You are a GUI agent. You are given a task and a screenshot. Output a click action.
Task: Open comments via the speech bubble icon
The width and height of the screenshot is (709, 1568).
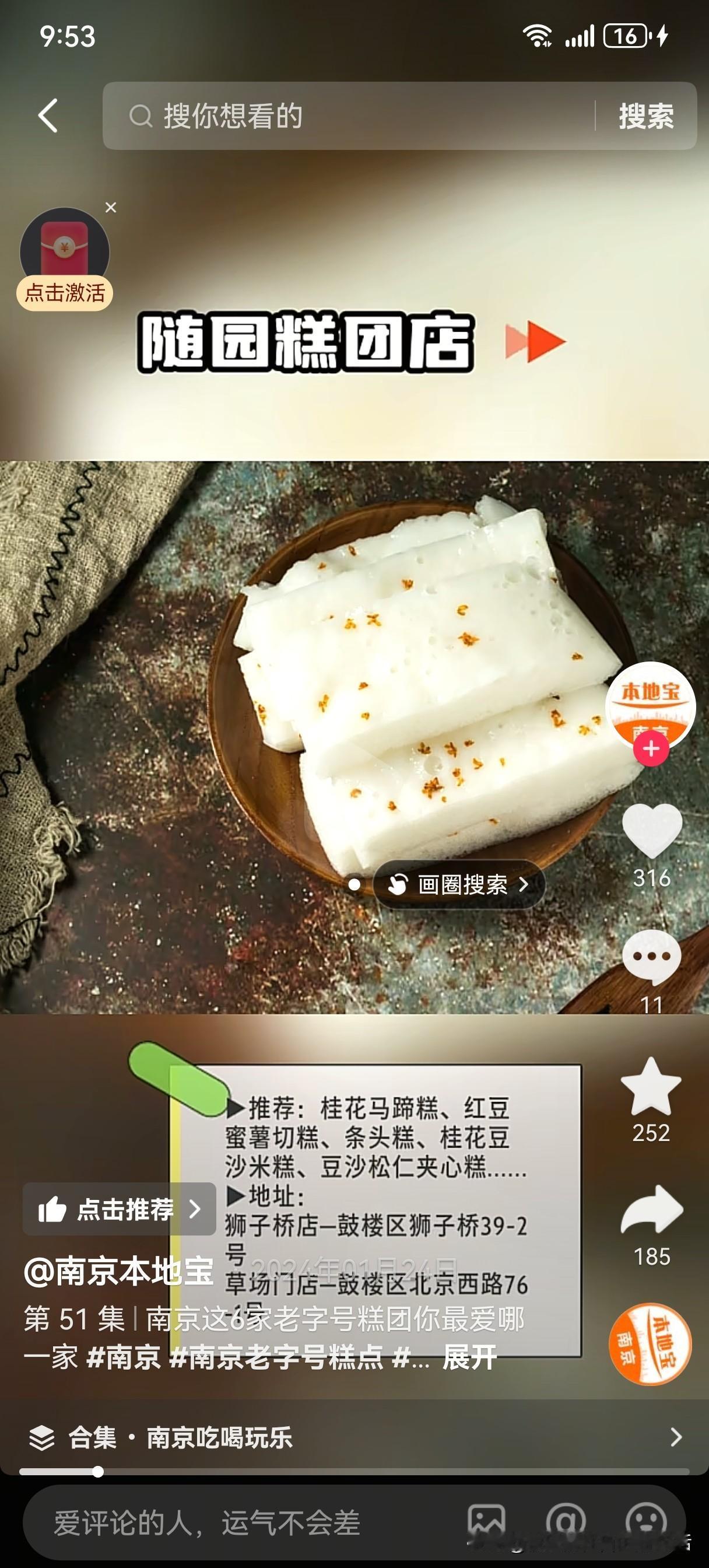click(652, 953)
